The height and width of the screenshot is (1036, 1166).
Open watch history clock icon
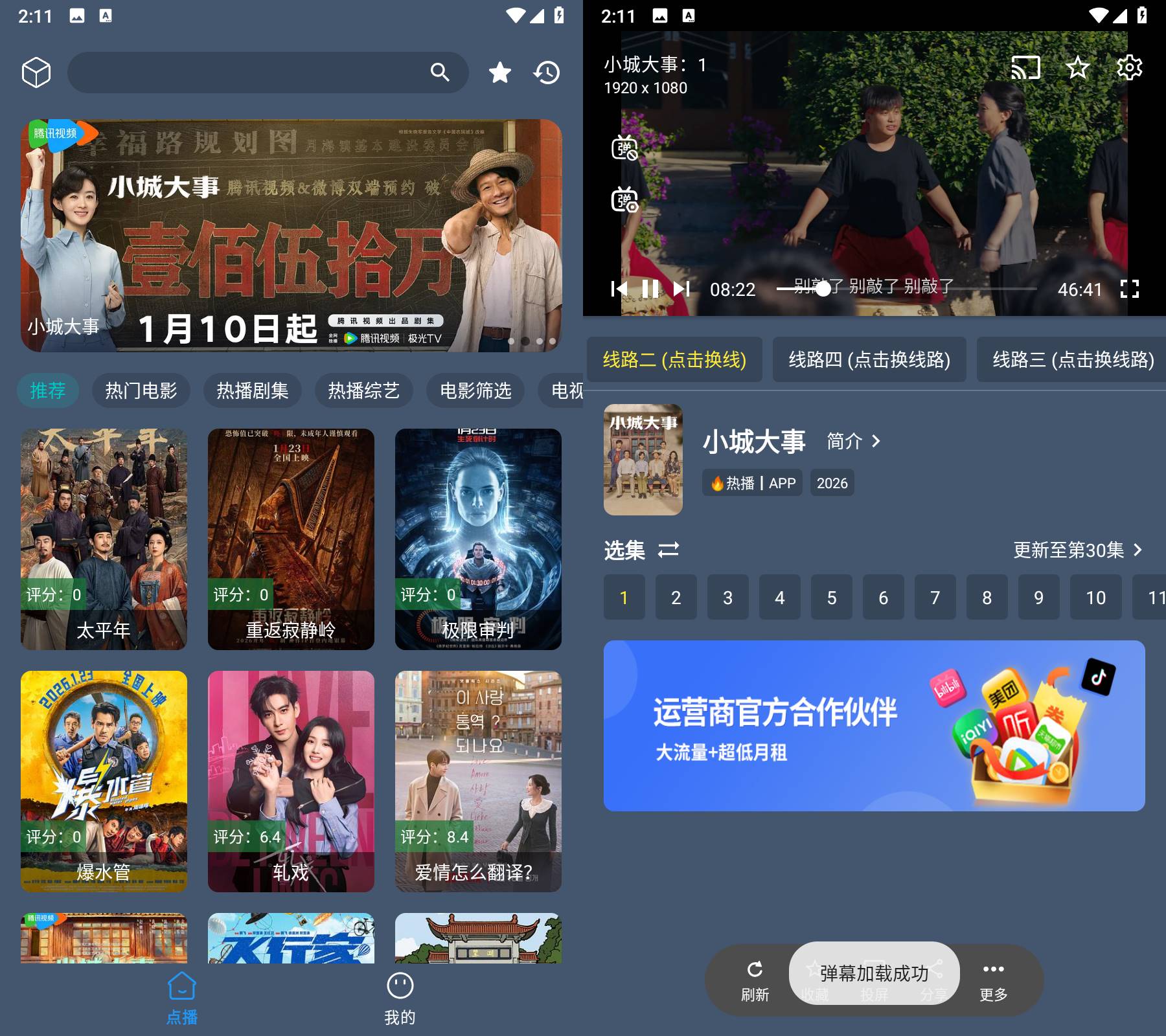pyautogui.click(x=547, y=73)
